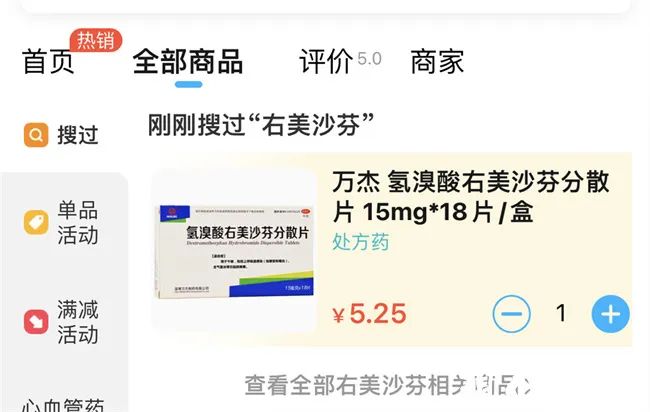Open the 单品活动 sidebar category
The width and height of the screenshot is (650, 412).
pyautogui.click(x=62, y=223)
